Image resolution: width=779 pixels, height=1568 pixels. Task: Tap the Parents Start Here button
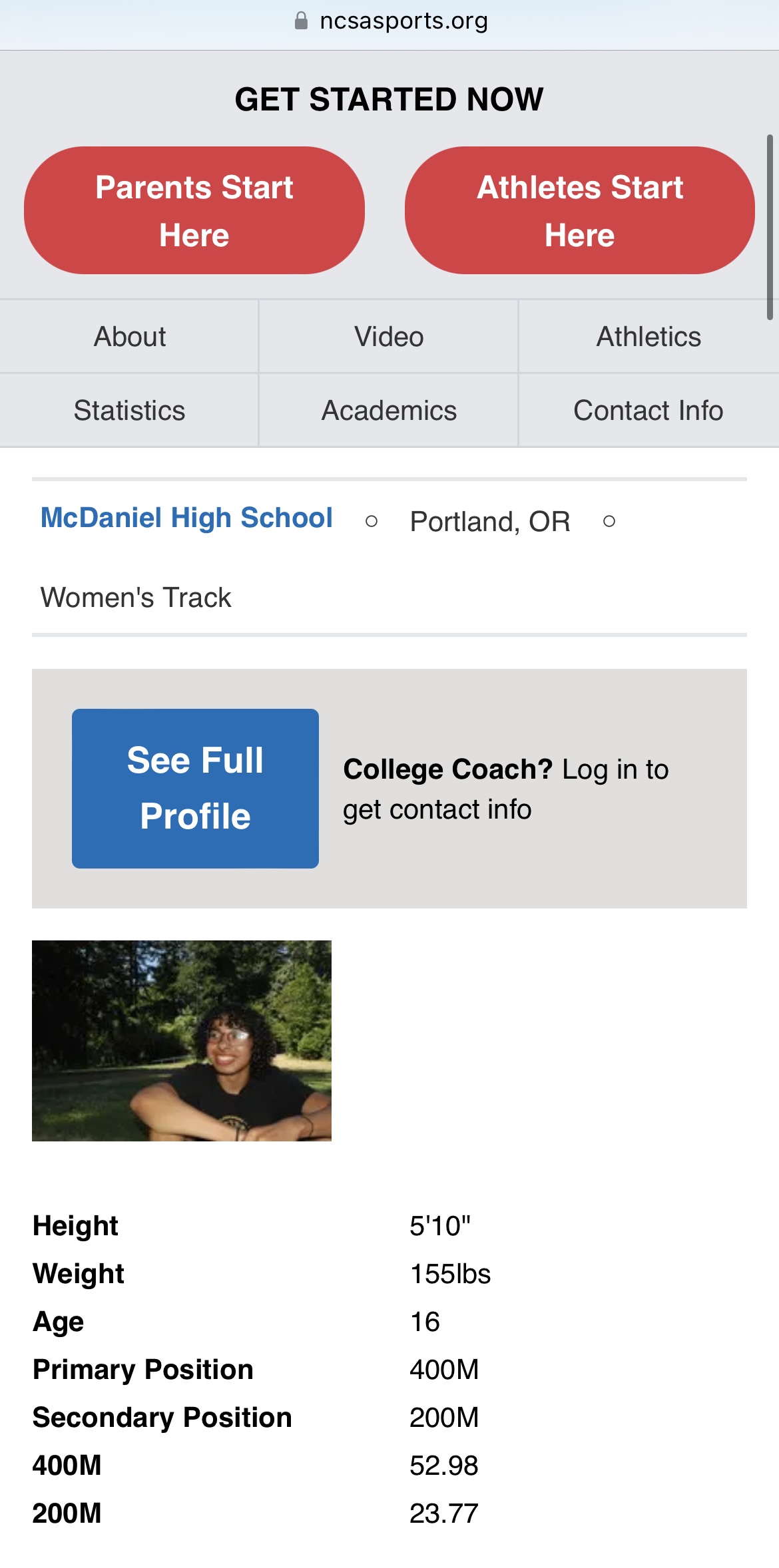point(194,210)
